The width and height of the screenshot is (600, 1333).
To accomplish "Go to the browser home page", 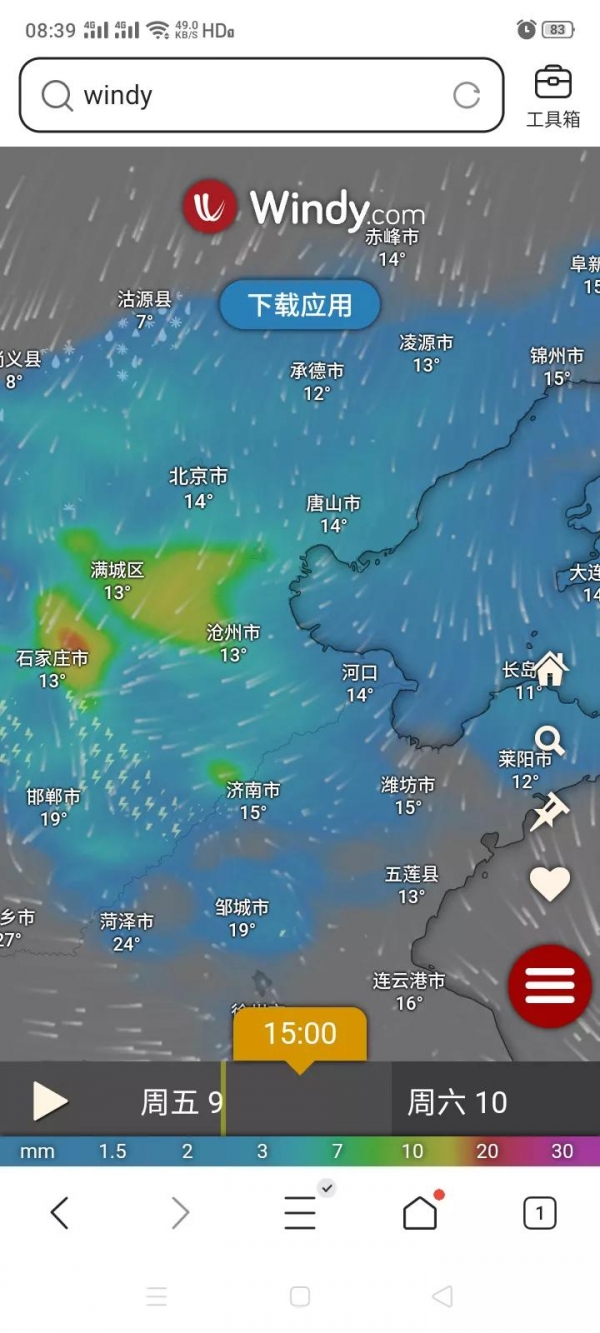I will pyautogui.click(x=420, y=1213).
